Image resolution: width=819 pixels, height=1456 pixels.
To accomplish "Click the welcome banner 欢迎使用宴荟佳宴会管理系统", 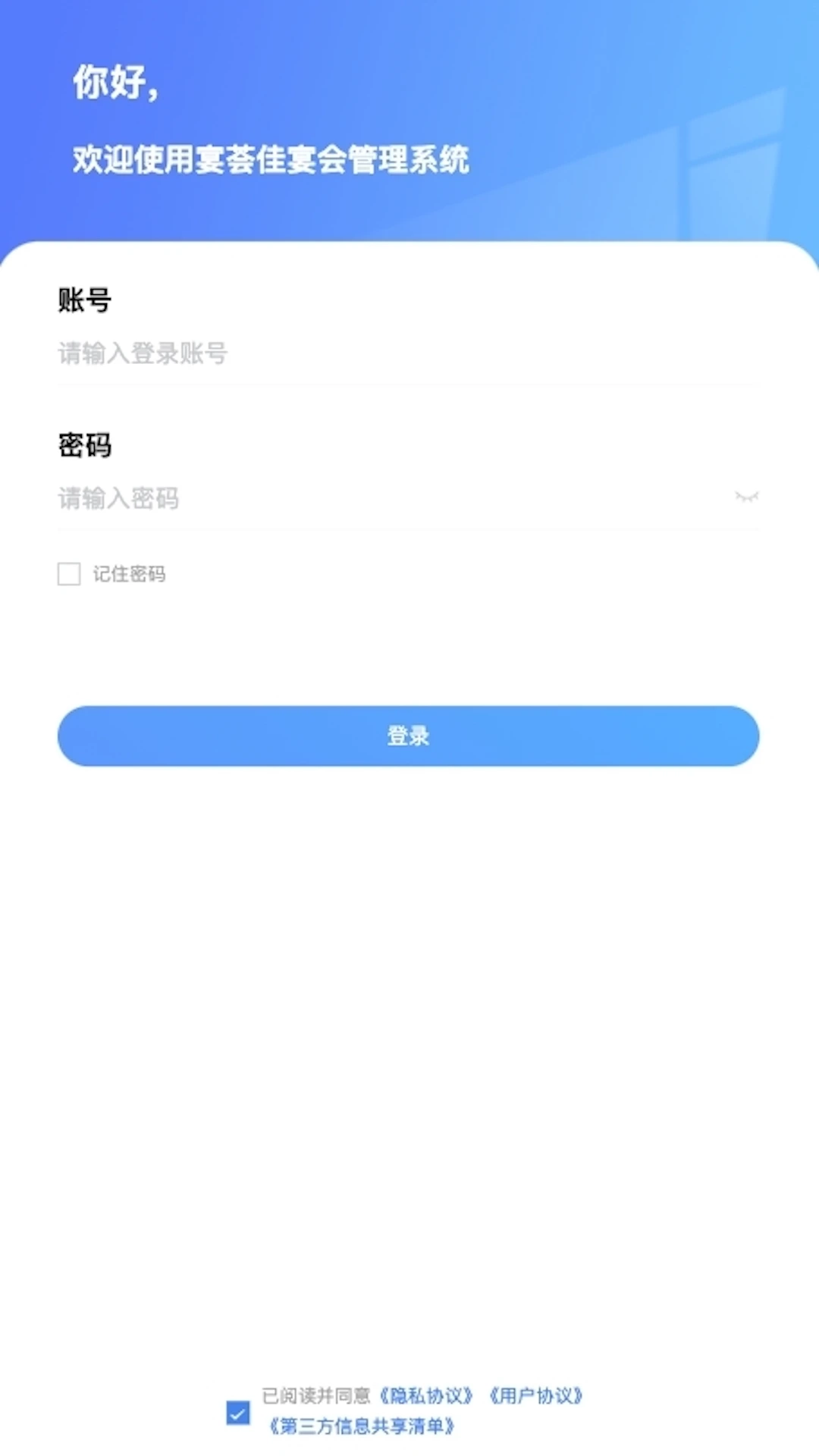I will tap(271, 160).
